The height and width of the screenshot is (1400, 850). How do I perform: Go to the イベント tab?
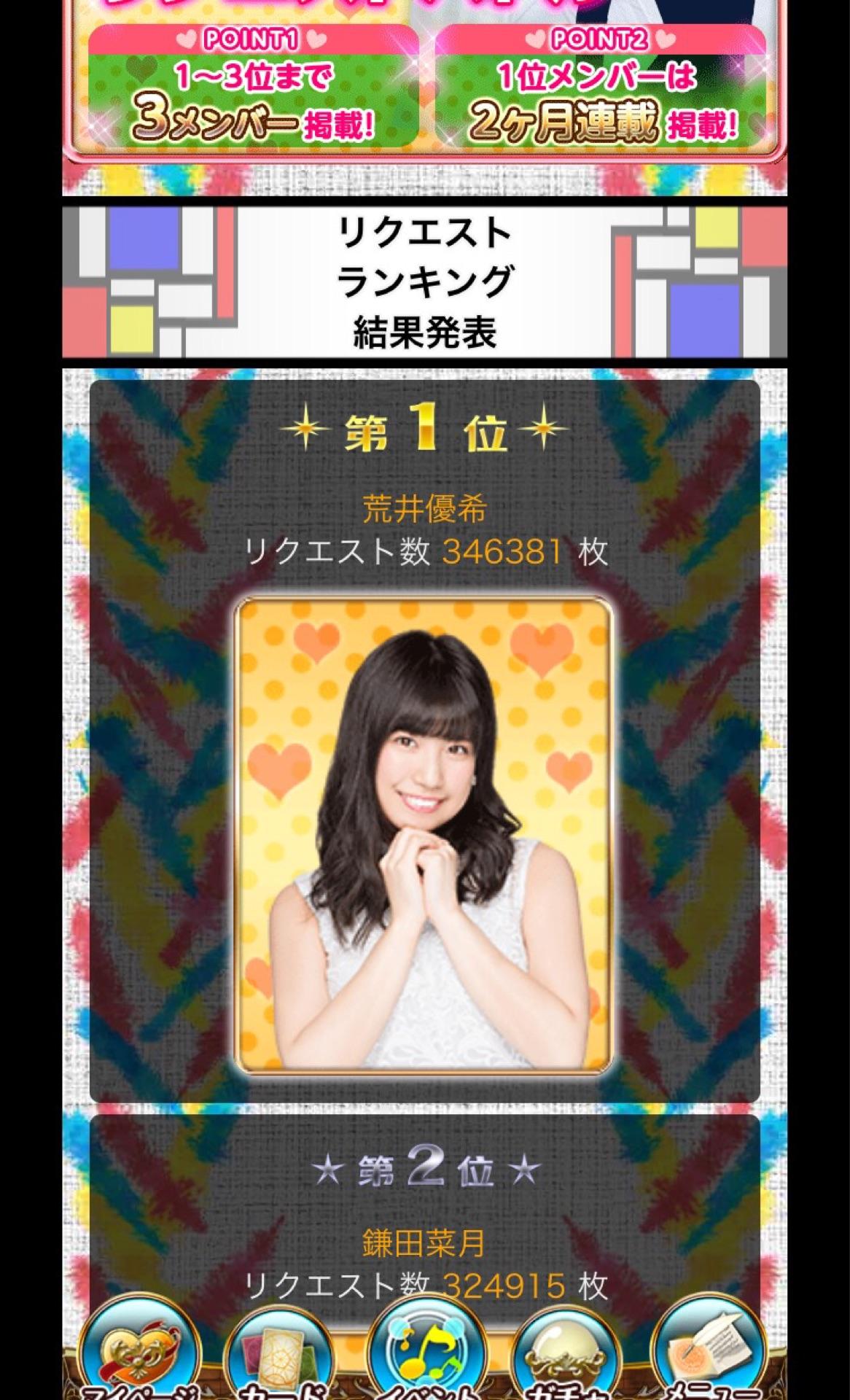tap(426, 1355)
